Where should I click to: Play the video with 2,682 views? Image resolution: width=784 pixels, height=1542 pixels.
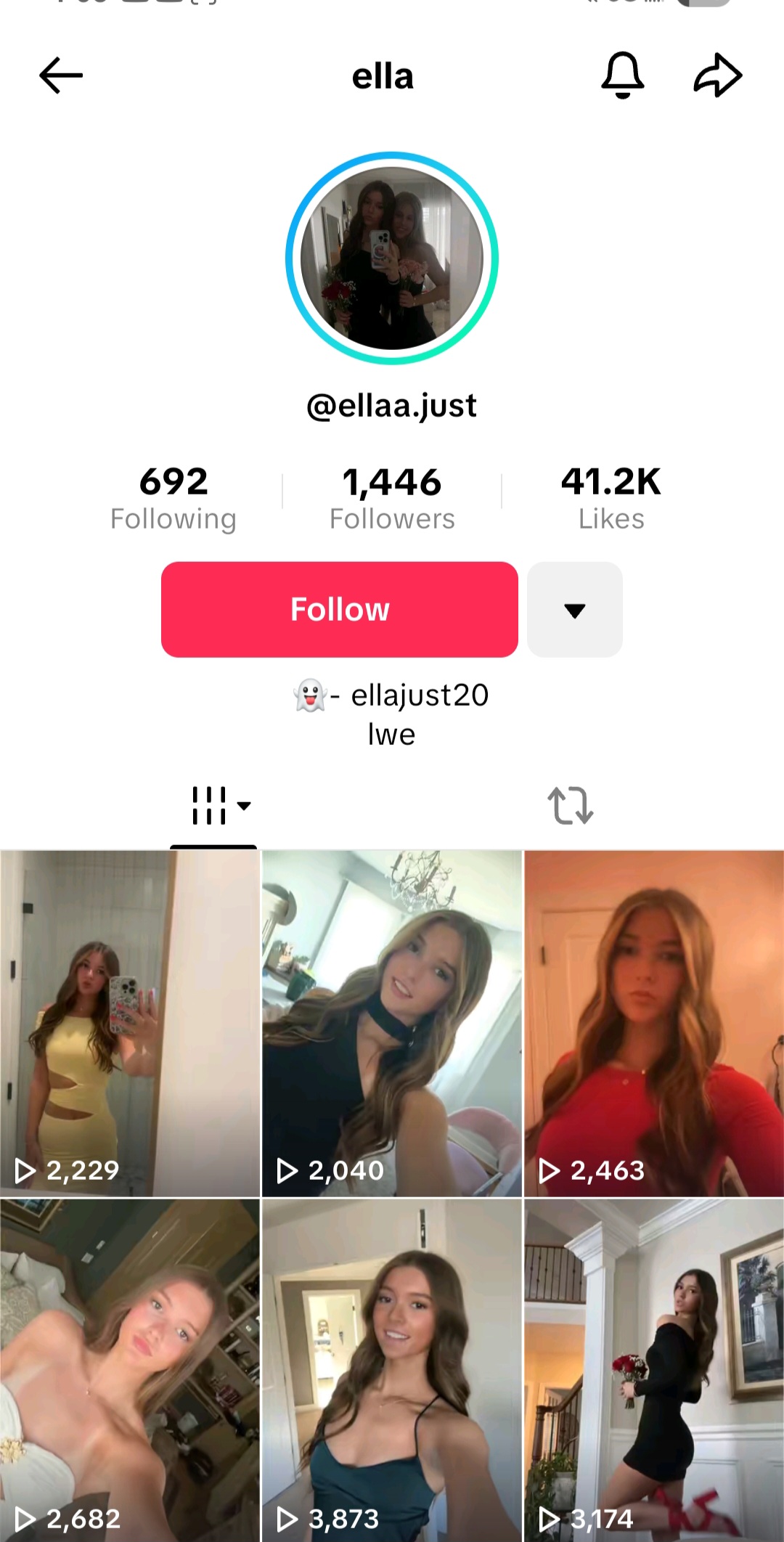[x=130, y=1371]
